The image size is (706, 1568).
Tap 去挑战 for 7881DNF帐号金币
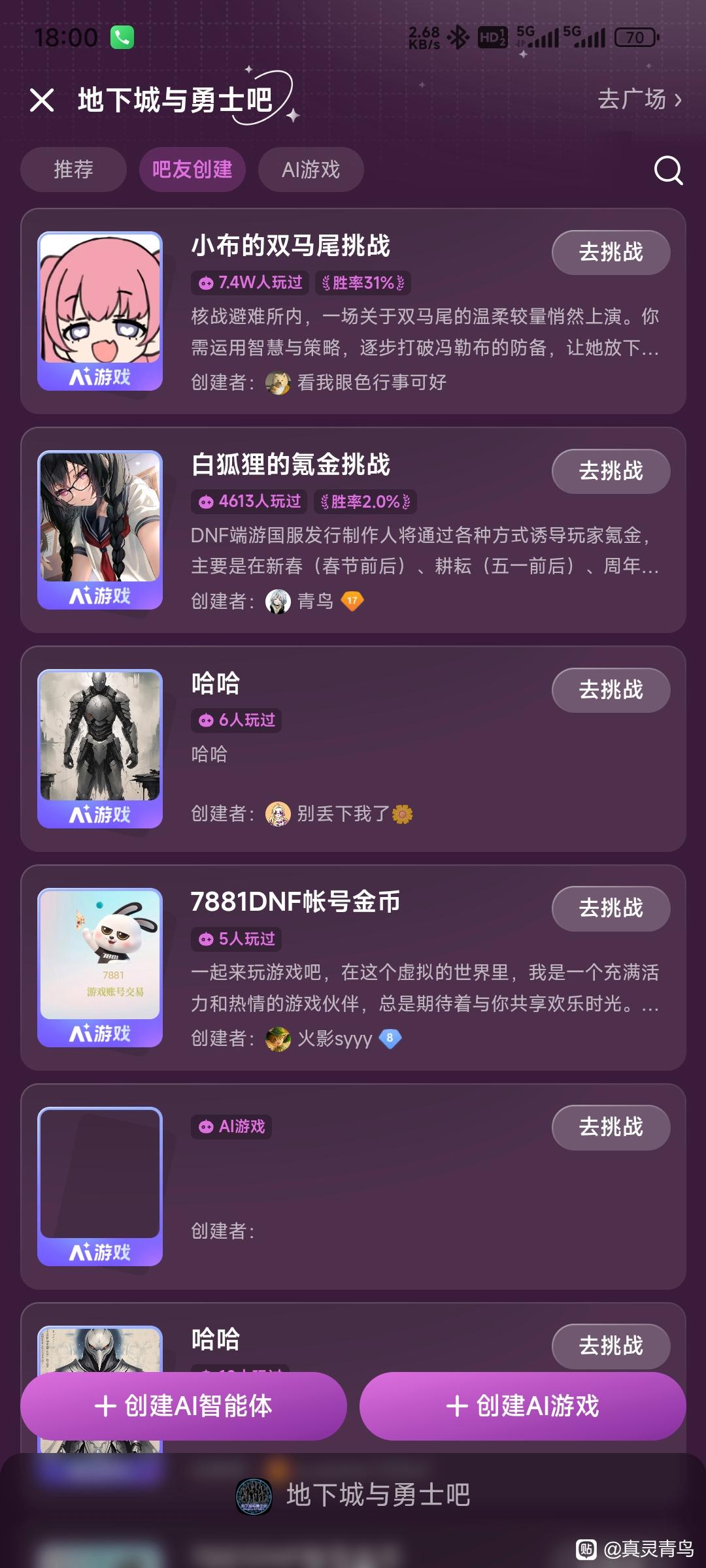(x=611, y=908)
